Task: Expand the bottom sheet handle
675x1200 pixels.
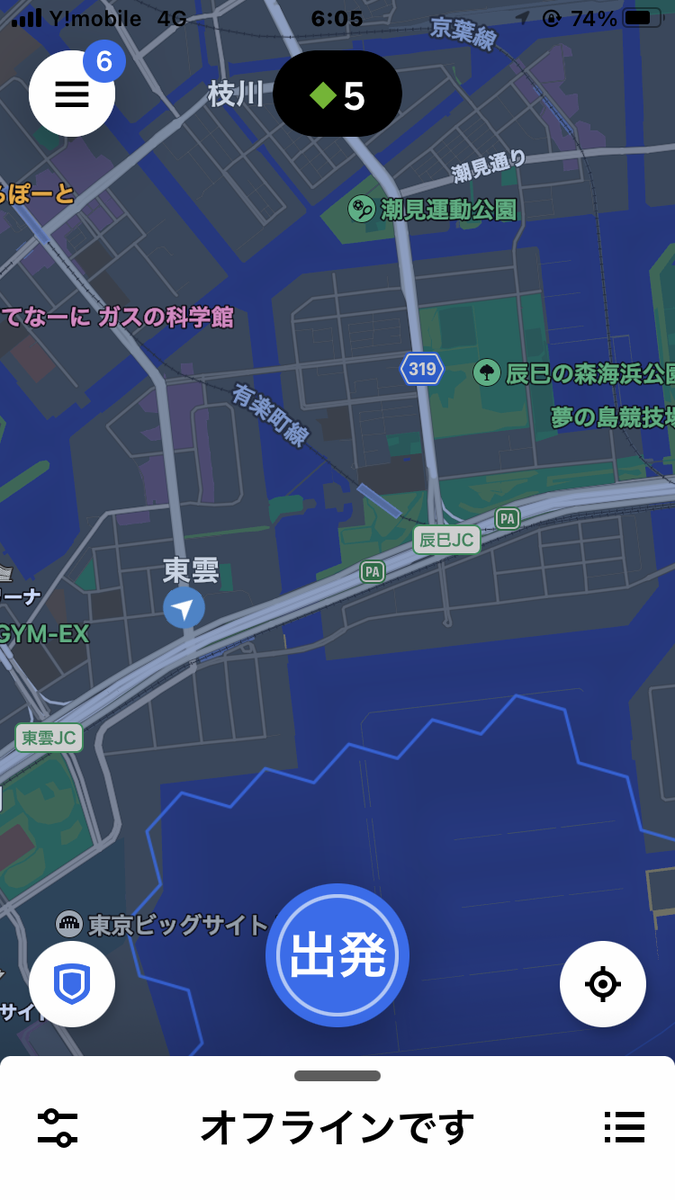Action: pyautogui.click(x=337, y=1076)
